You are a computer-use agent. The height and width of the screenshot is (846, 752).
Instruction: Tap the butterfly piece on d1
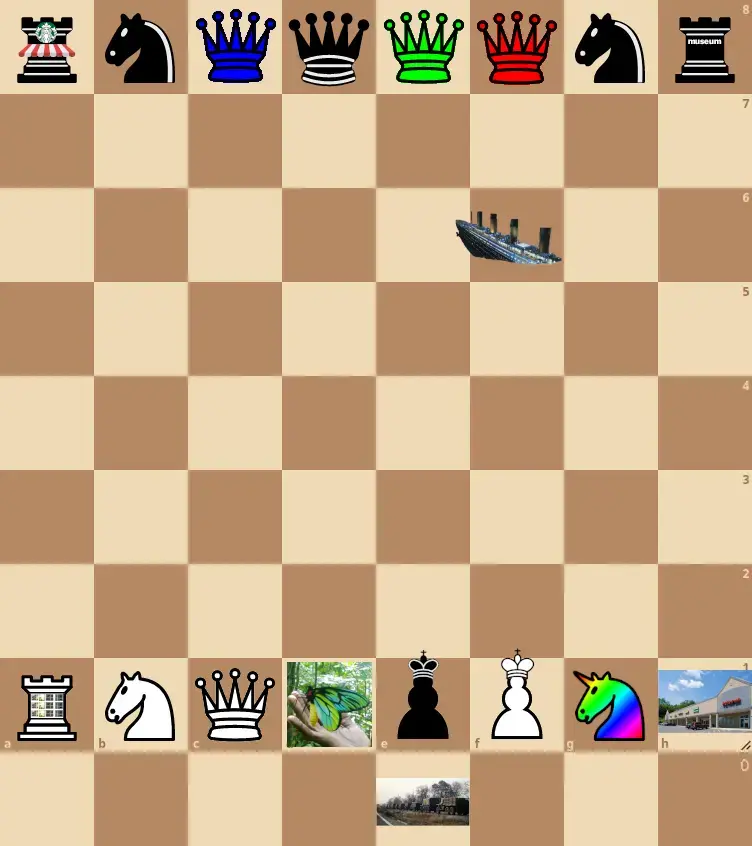[x=329, y=705]
